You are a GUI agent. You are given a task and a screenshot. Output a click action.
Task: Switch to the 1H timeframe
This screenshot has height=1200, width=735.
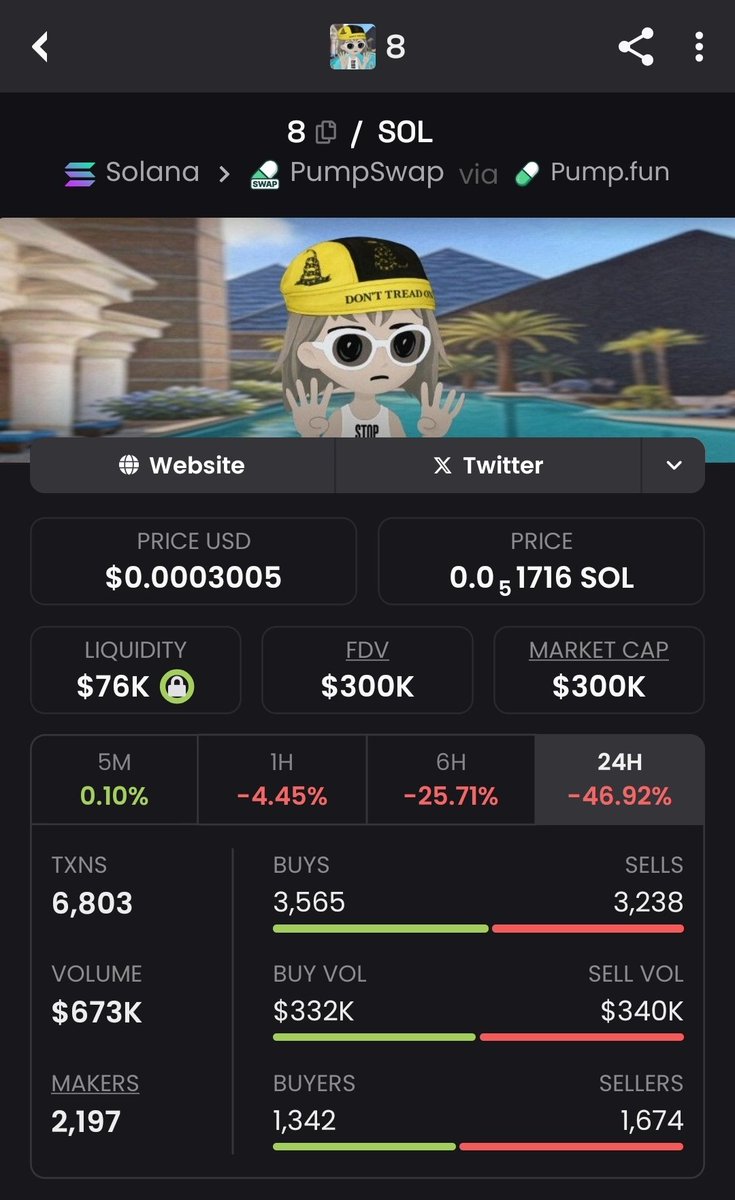click(x=282, y=779)
